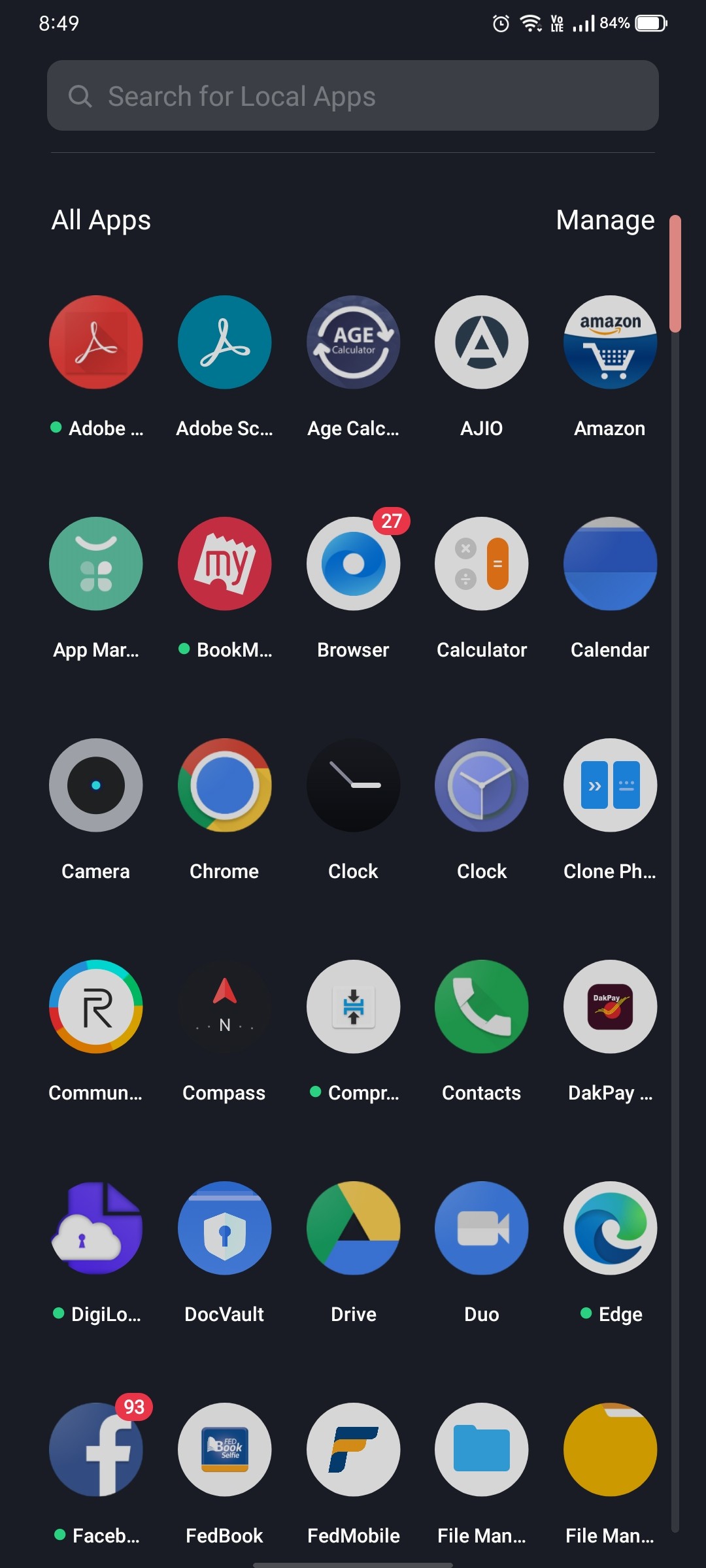Open Clone Phone app
The height and width of the screenshot is (1568, 706).
coord(610,785)
